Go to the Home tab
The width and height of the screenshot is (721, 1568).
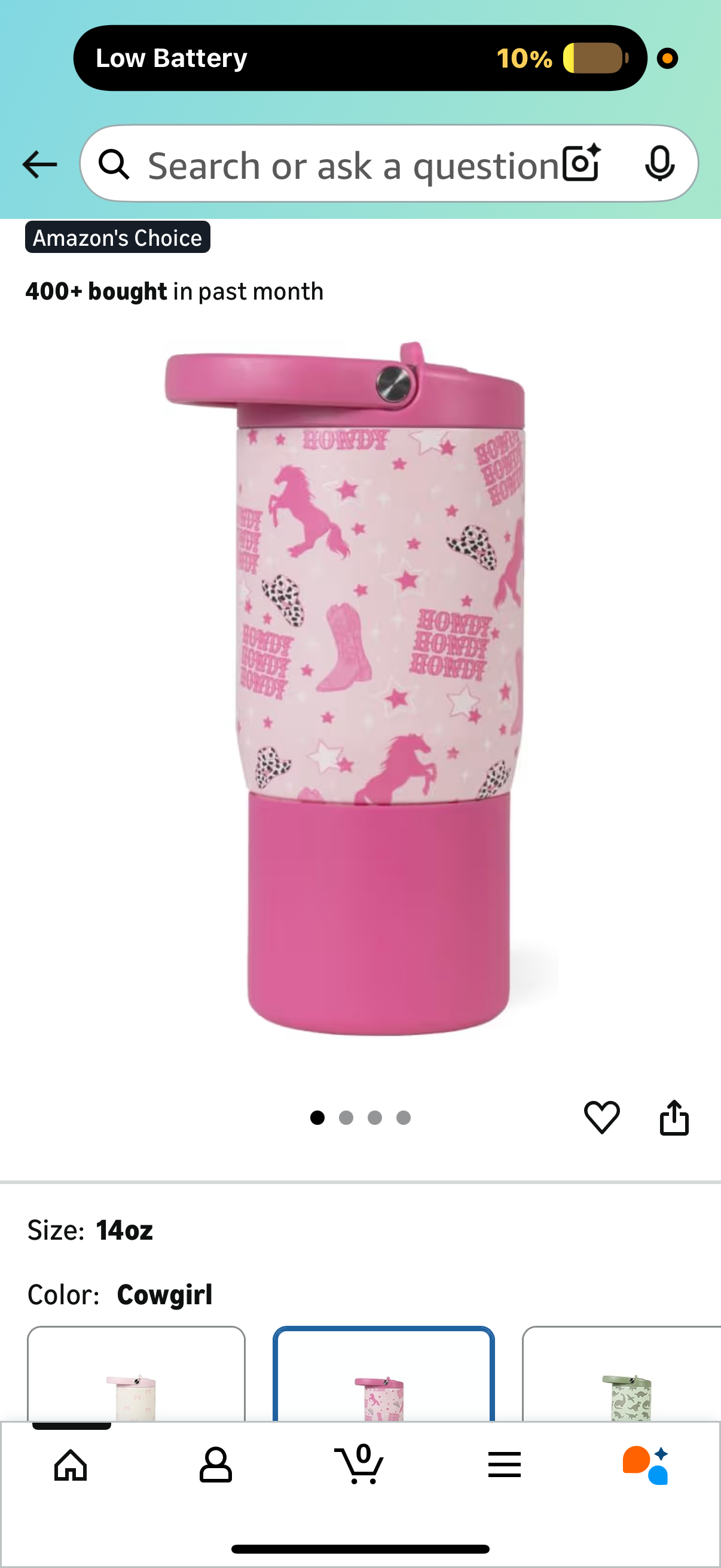pos(71,1464)
